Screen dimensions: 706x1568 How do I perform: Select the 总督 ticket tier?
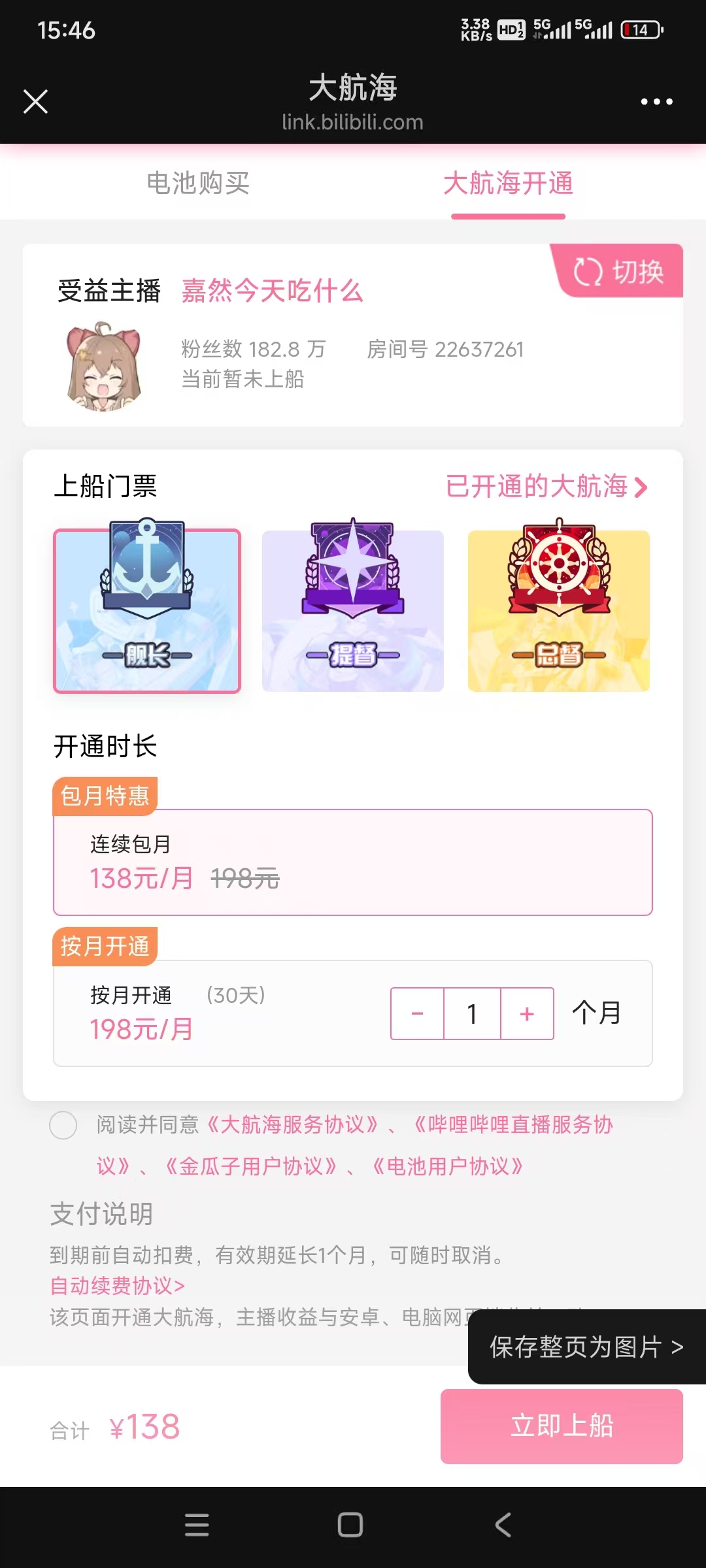click(559, 611)
